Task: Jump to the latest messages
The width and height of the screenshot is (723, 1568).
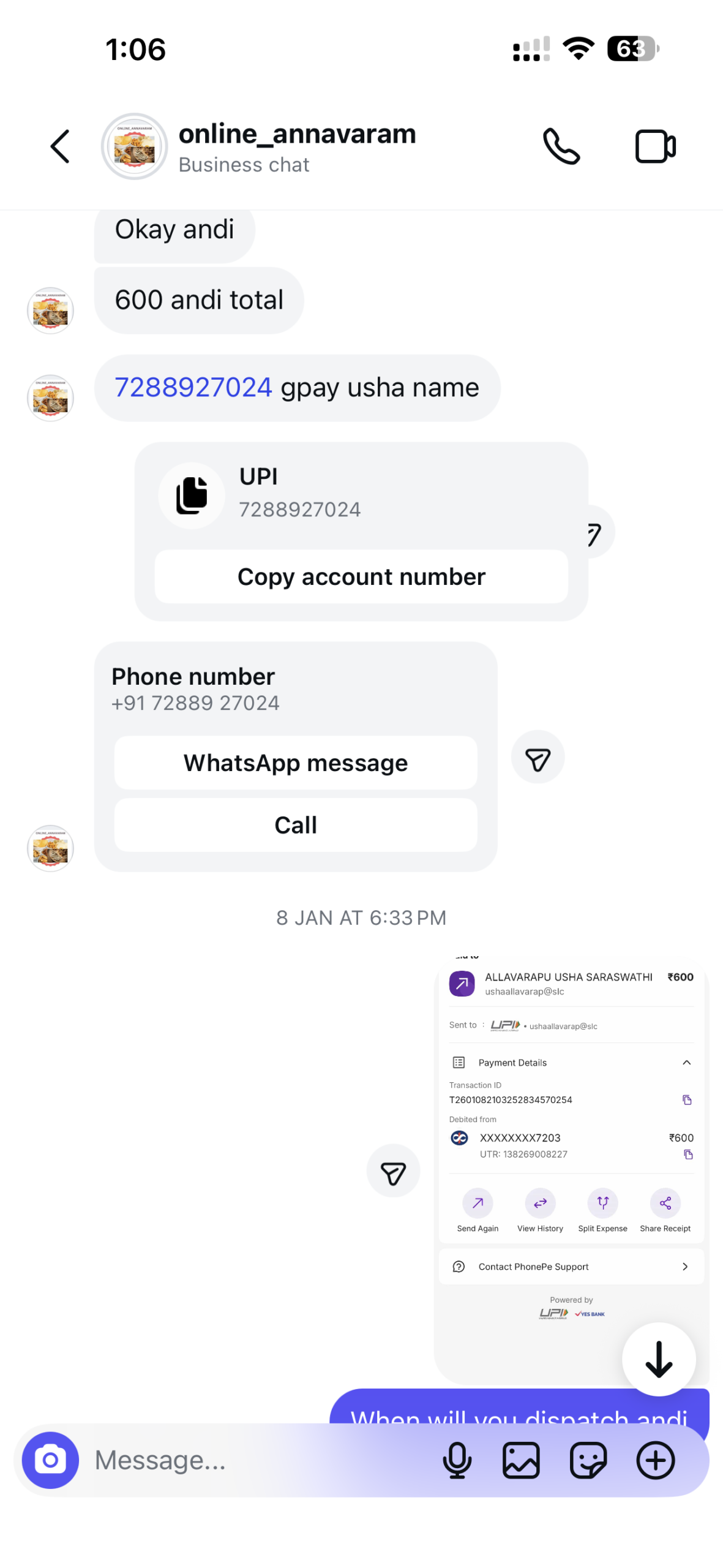Action: coord(658,1360)
